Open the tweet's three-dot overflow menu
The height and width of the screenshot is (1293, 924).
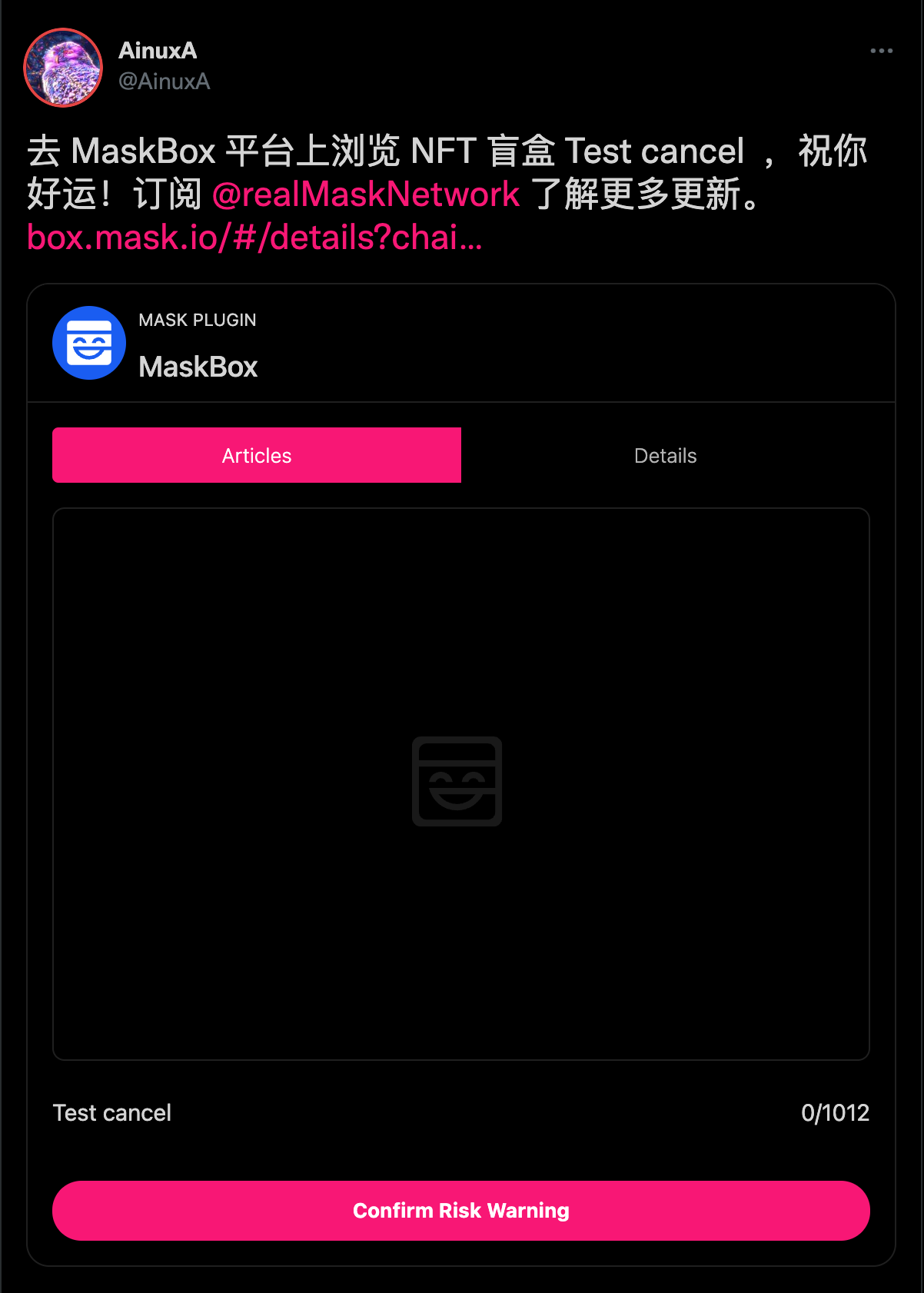881,51
